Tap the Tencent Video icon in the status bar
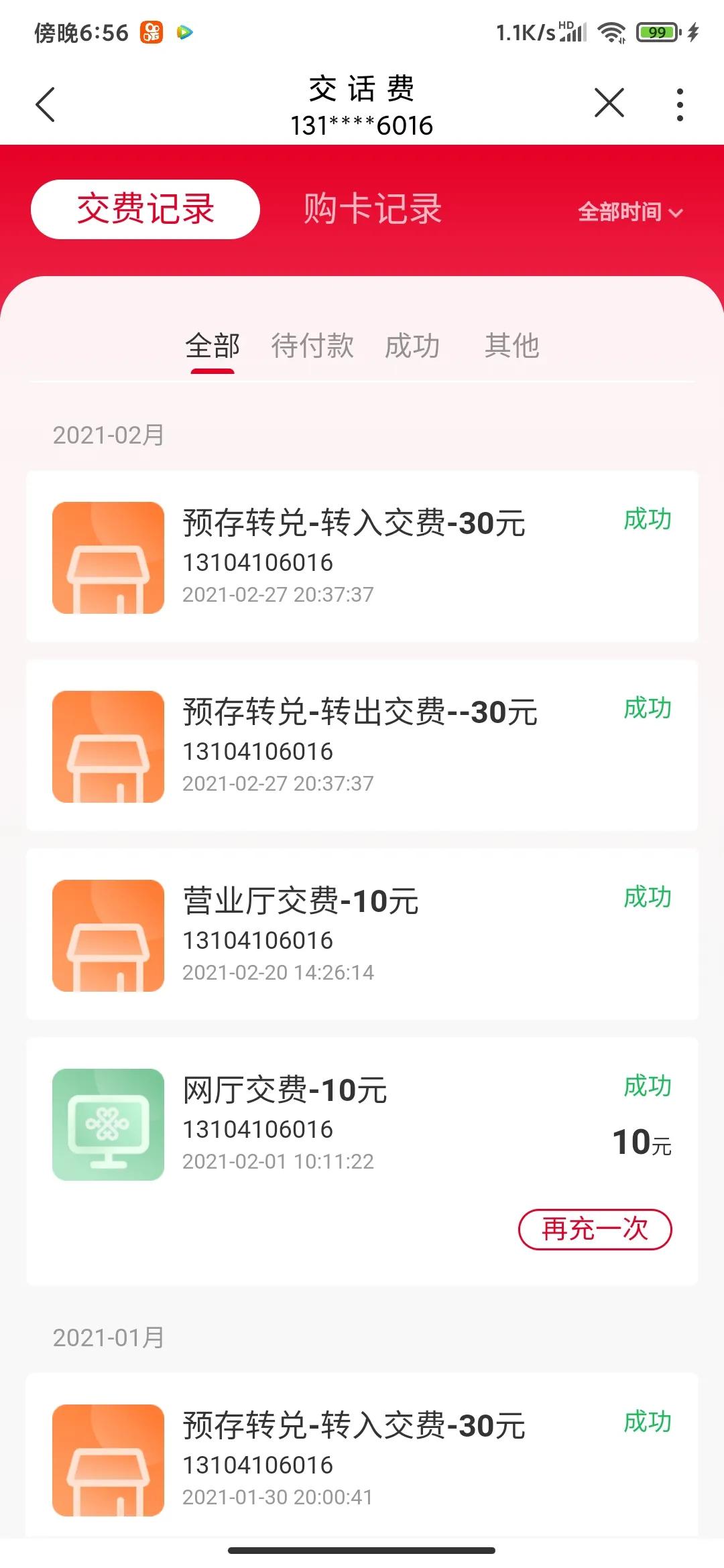This screenshot has width=724, height=1568. click(184, 31)
